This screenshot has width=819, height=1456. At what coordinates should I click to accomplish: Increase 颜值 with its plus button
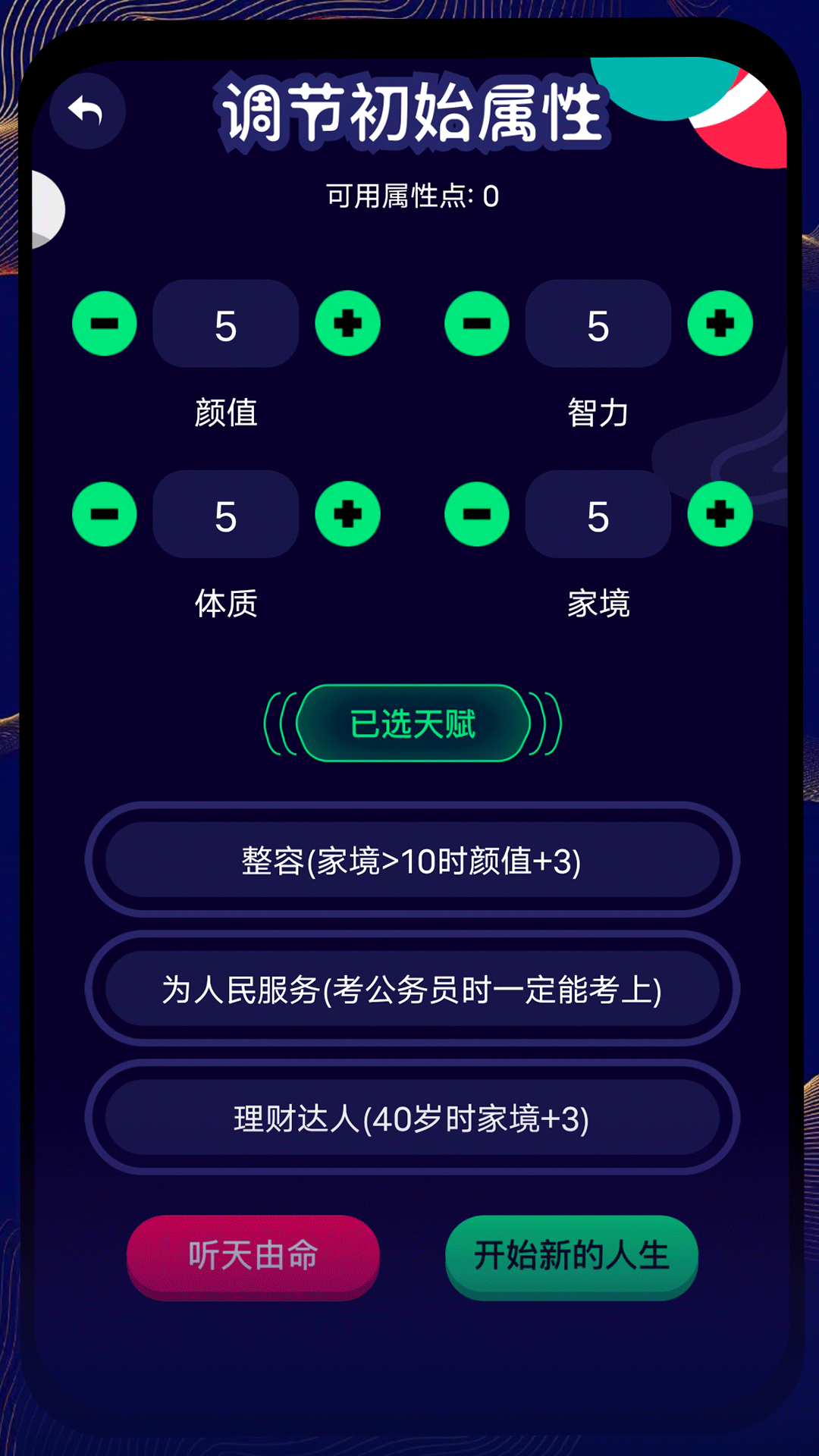point(347,324)
